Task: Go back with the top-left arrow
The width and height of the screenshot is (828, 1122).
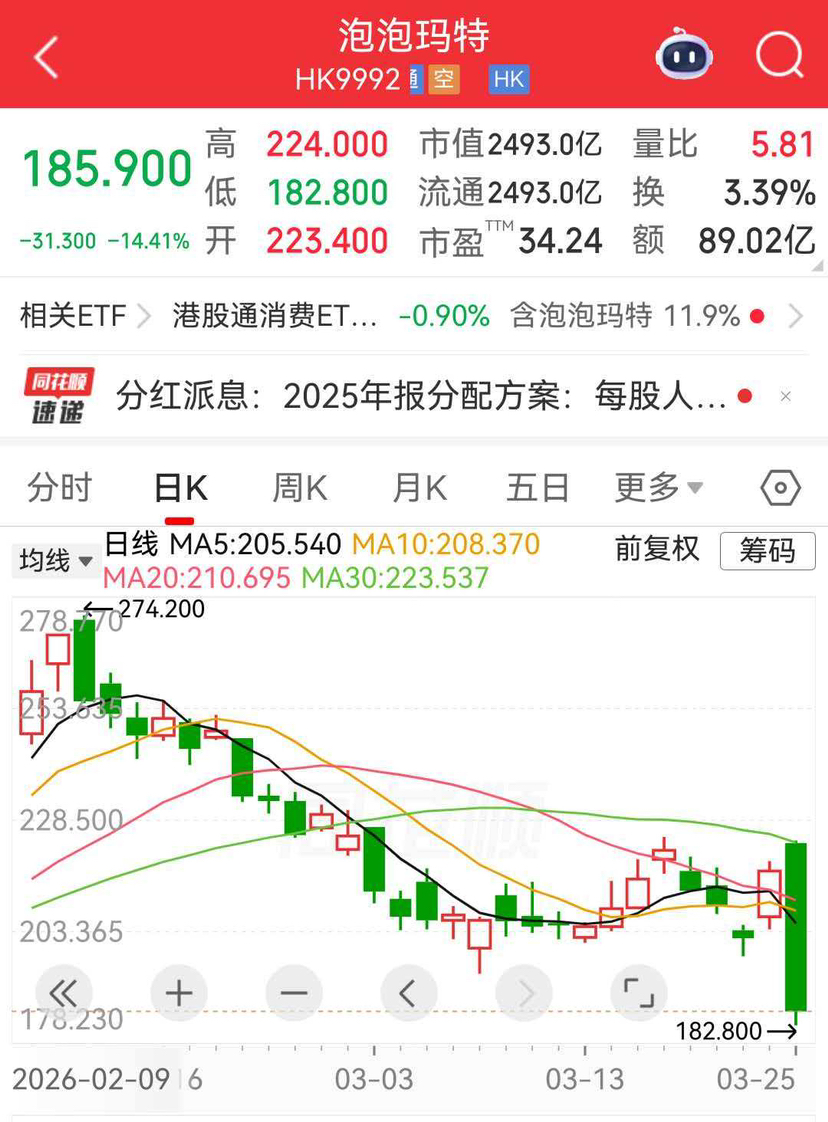Action: (46, 58)
